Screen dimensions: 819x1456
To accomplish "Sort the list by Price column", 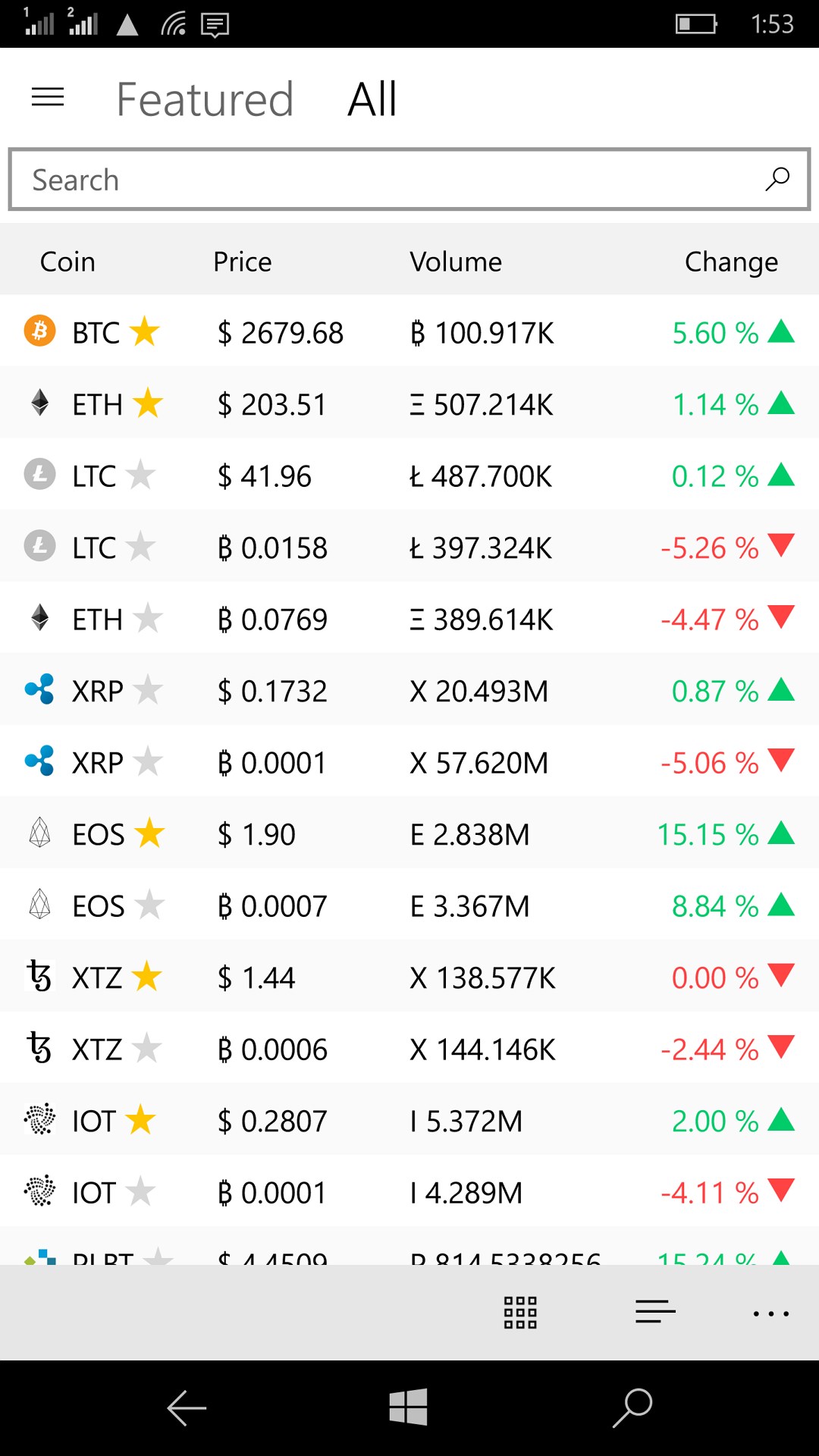I will tap(242, 262).
